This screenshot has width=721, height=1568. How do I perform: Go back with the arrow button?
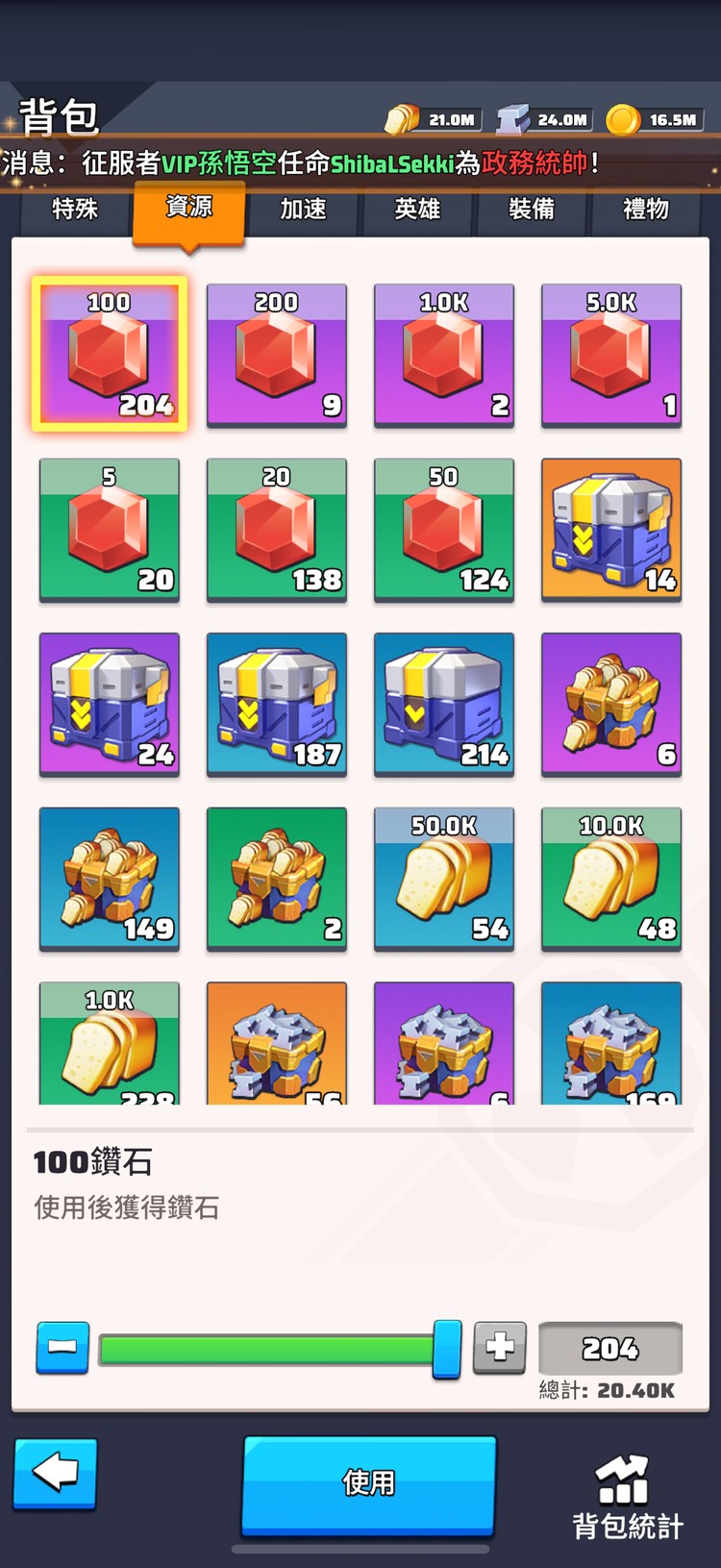[x=56, y=1473]
